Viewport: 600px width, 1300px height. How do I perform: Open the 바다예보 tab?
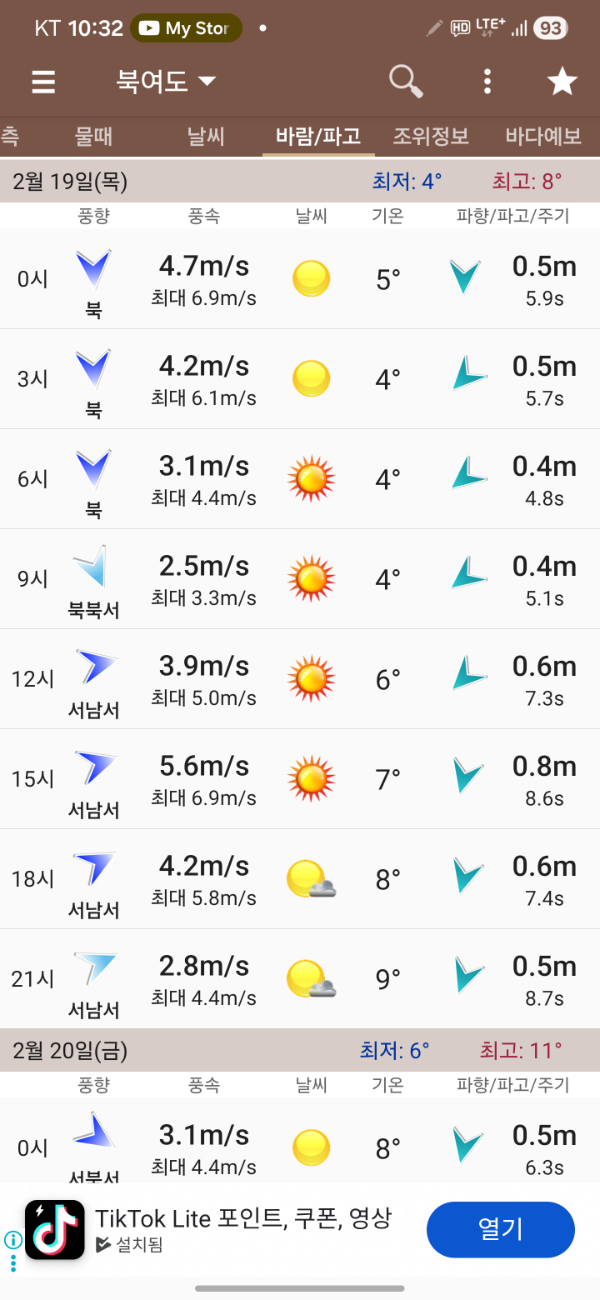click(543, 136)
